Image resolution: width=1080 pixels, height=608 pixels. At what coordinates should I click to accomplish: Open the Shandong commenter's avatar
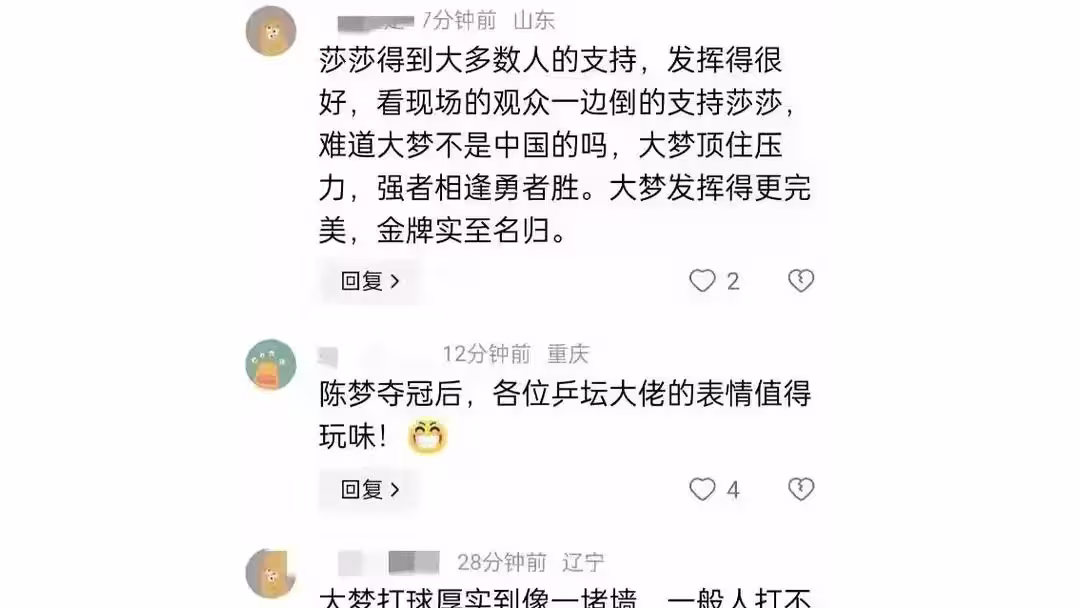(271, 31)
